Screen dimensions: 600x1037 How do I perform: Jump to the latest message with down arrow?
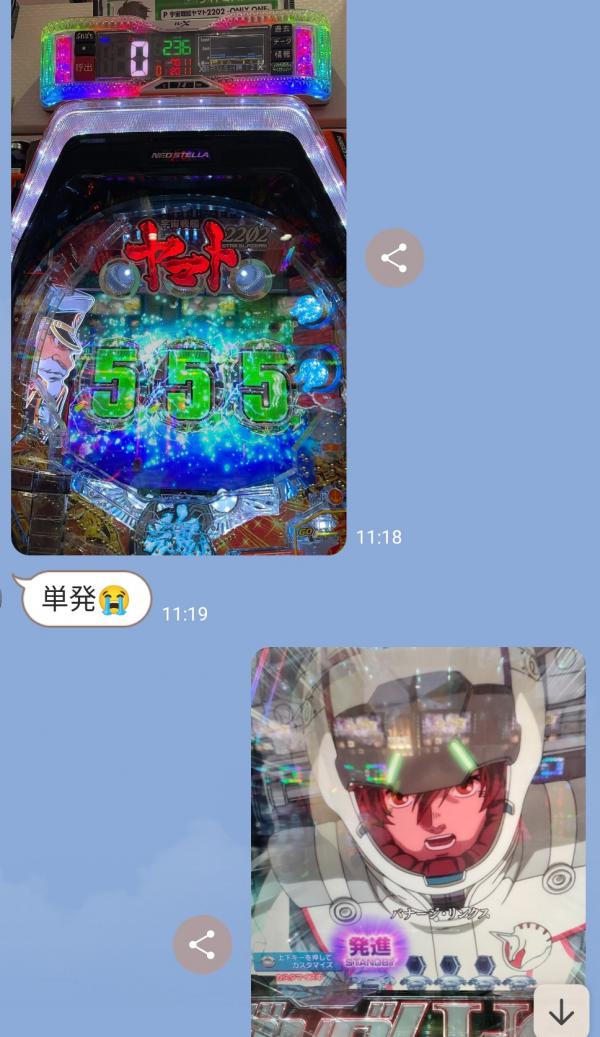561,1012
